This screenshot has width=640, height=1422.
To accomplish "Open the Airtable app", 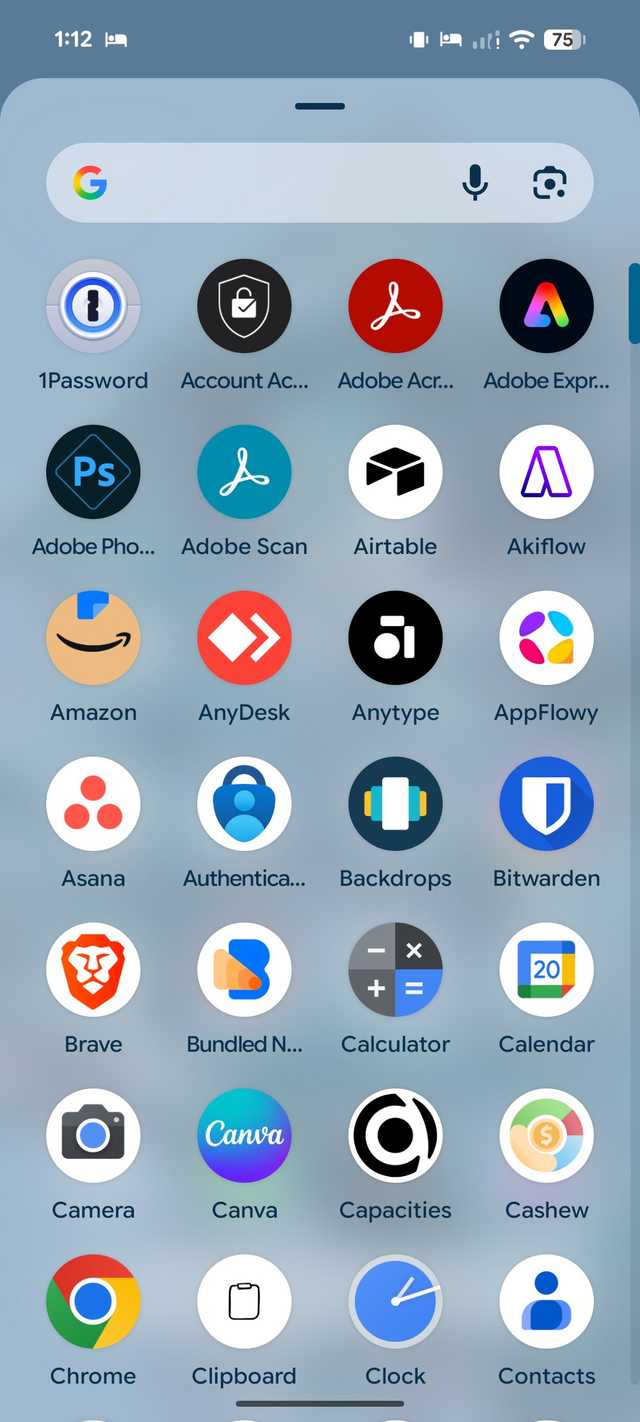I will 395,472.
